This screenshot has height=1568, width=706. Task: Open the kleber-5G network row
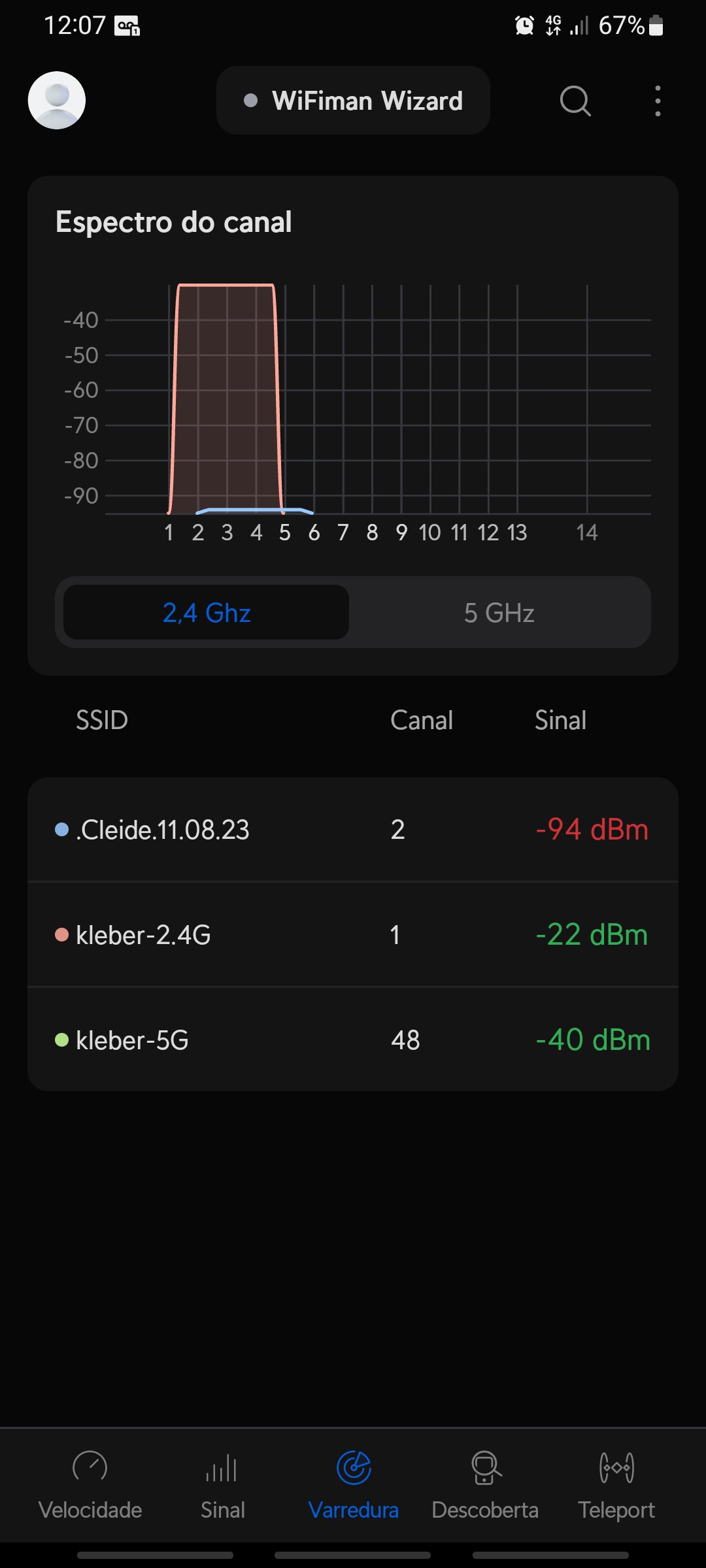pyautogui.click(x=353, y=1039)
